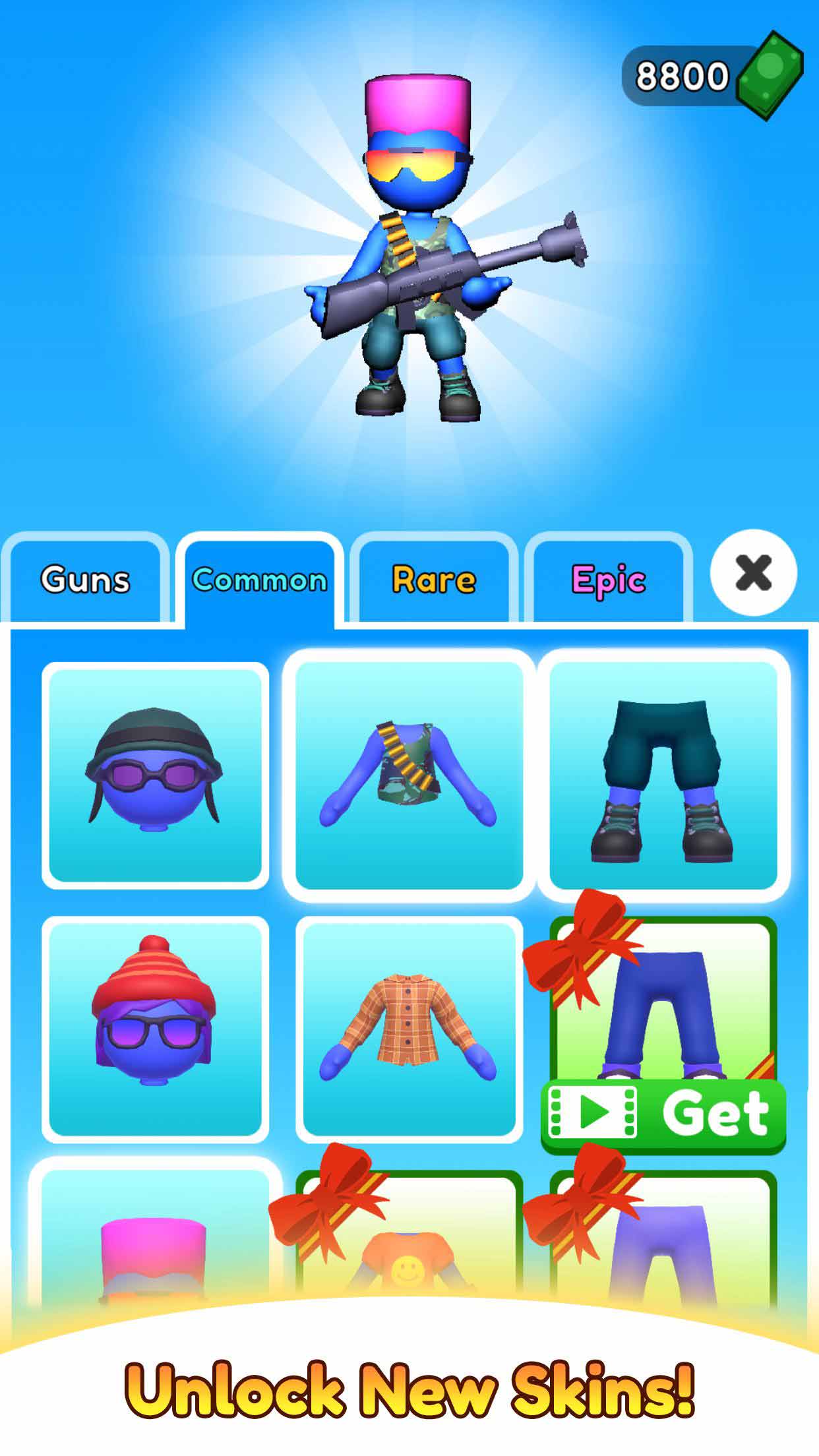Tap the purple pants gift tile
Viewport: 819px width, 1456px height.
tap(663, 1253)
